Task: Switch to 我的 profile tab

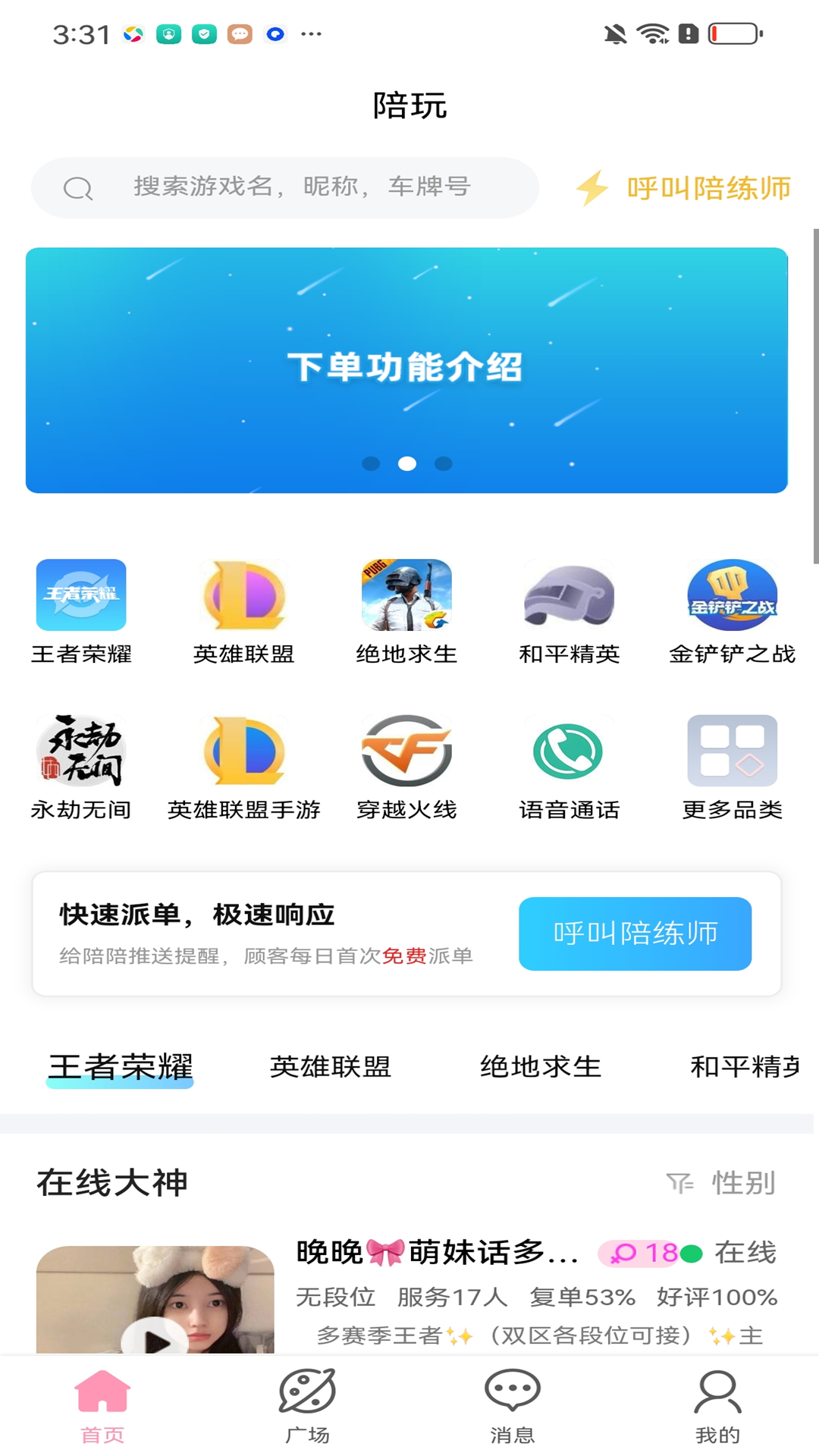Action: pyautogui.click(x=717, y=1406)
